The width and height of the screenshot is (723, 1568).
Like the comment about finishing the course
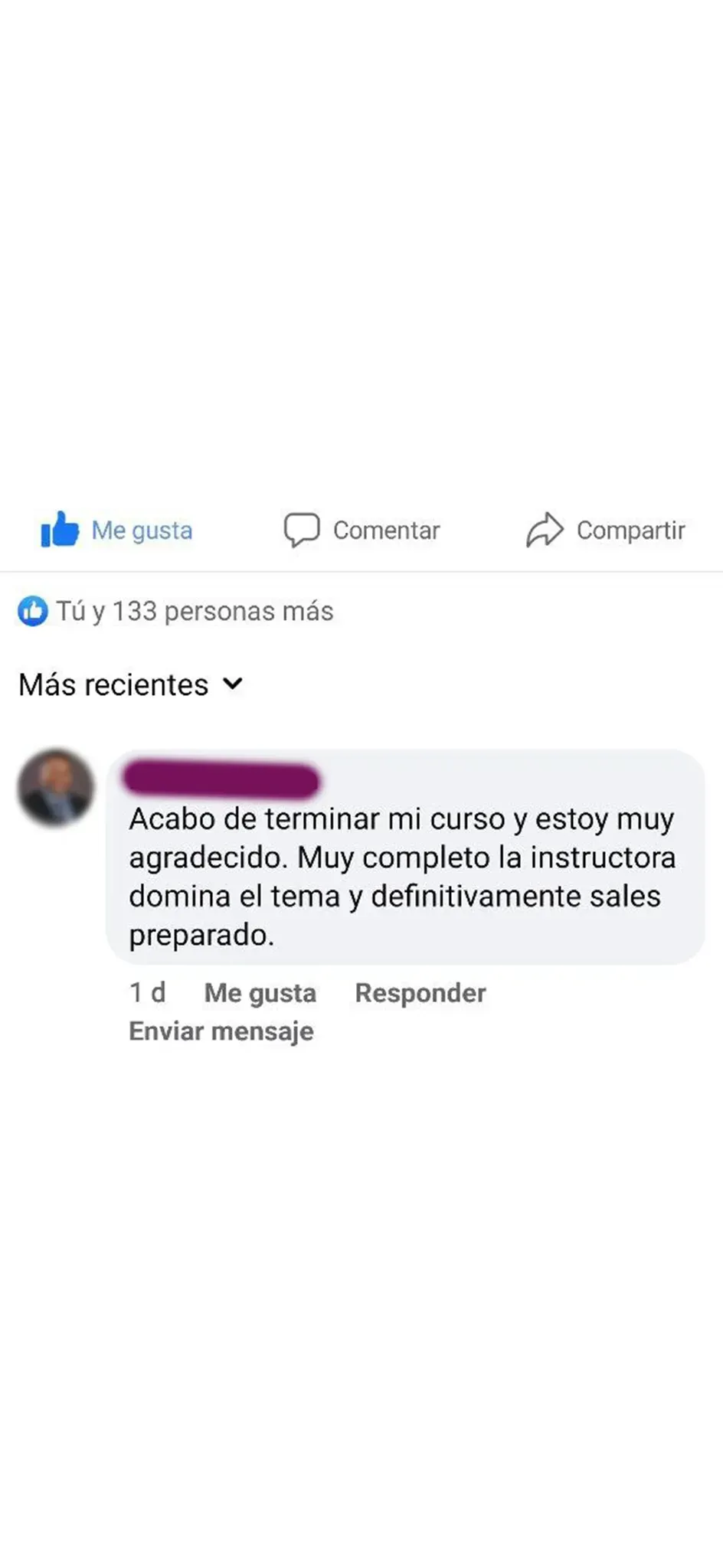click(260, 992)
